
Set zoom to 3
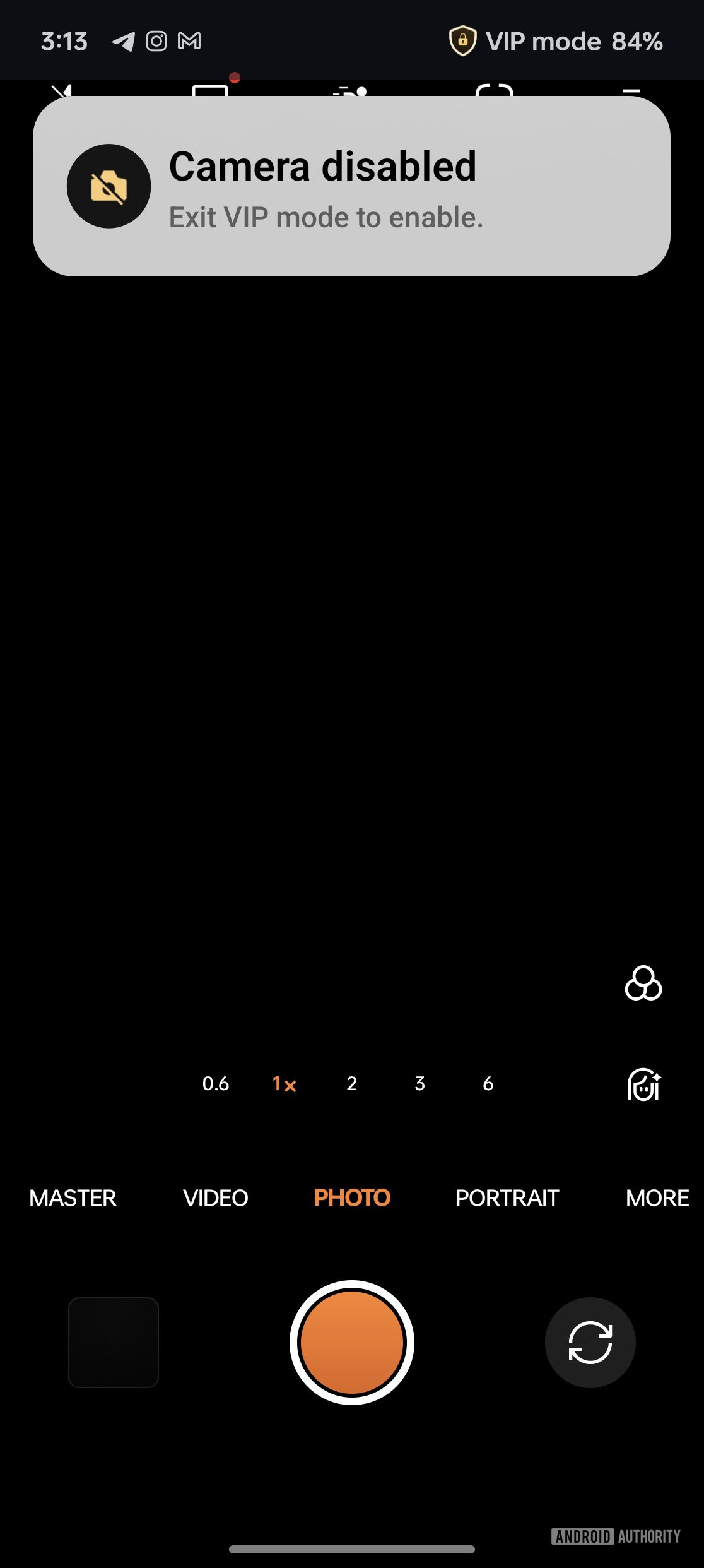point(420,1083)
